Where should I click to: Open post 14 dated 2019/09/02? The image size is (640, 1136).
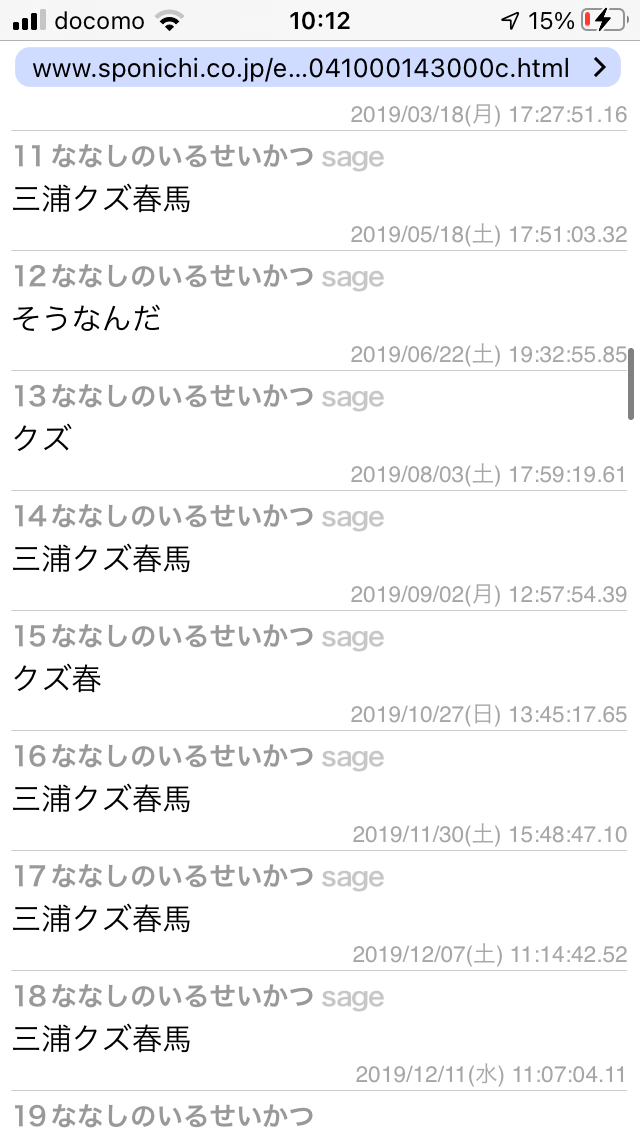[319, 551]
